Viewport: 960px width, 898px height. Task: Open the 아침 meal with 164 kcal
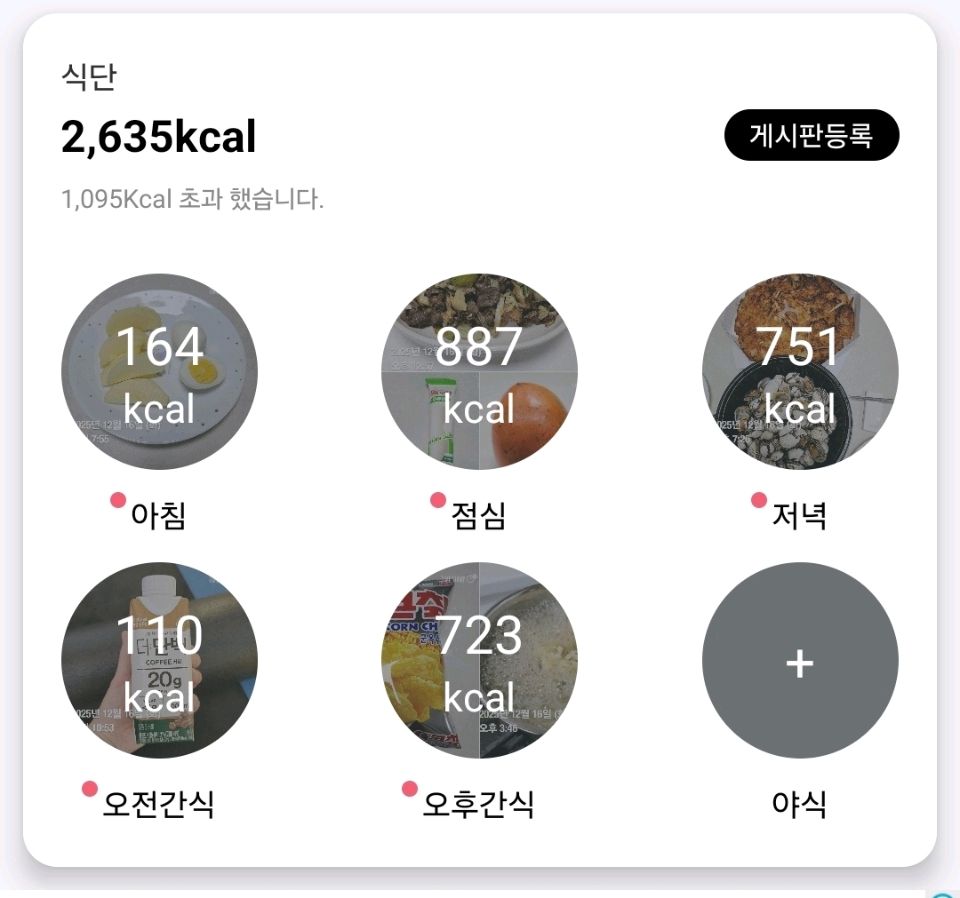coord(160,372)
